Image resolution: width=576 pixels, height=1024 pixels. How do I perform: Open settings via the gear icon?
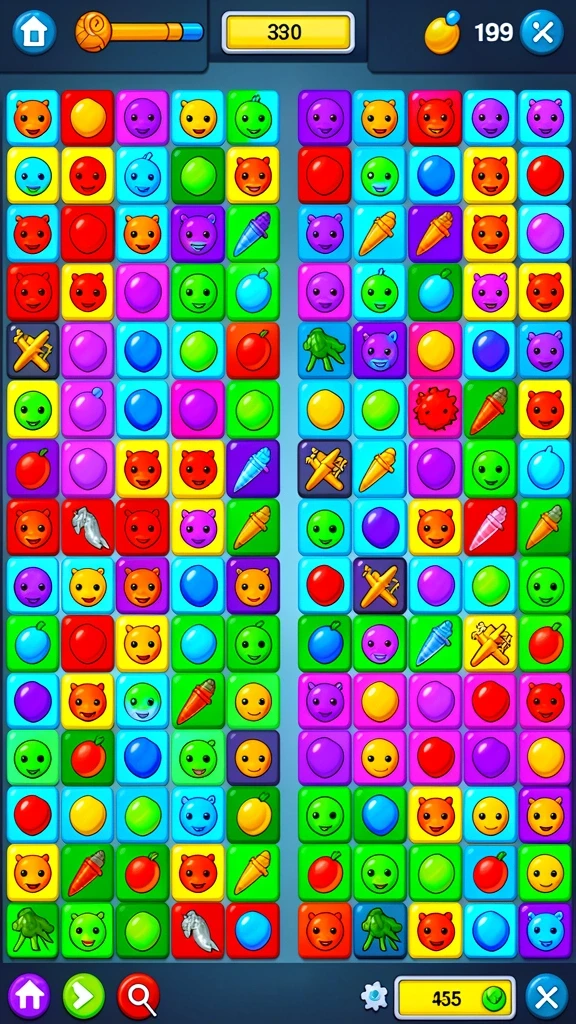pyautogui.click(x=374, y=997)
